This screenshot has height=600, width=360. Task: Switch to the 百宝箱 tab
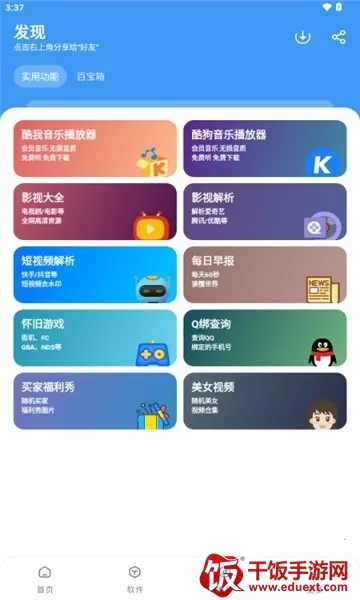(91, 77)
